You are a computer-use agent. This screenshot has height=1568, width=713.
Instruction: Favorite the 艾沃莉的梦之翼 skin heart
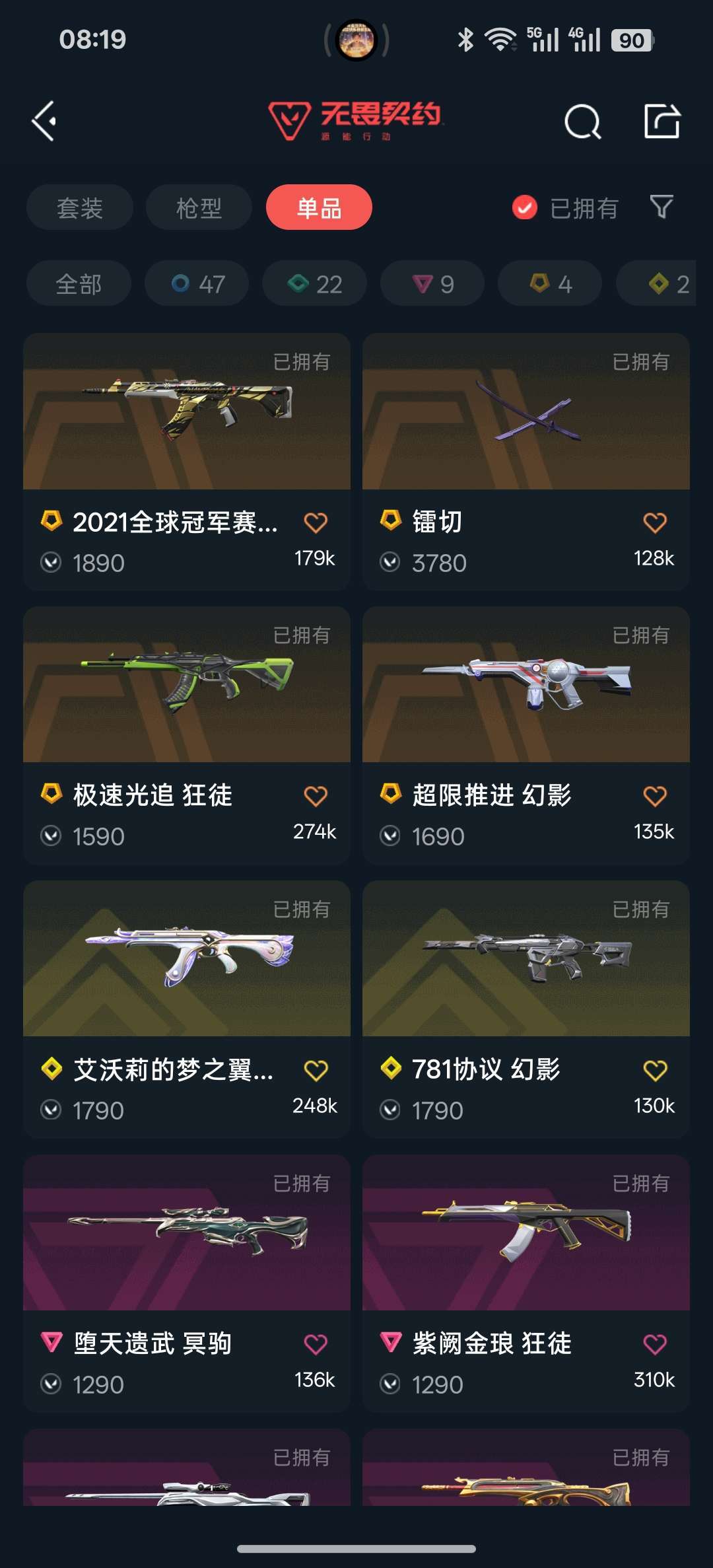pos(316,1070)
